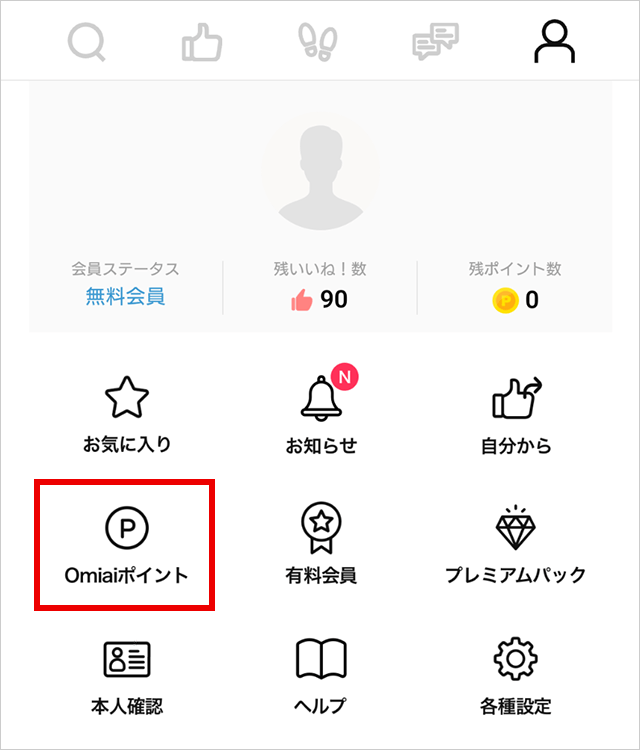Open 有料会員 membership page
Viewport: 640px width, 750px height.
pos(321,543)
